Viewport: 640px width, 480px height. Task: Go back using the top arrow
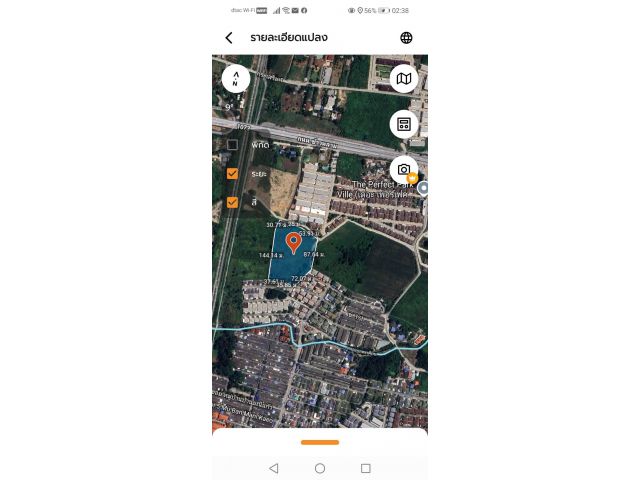coord(229,38)
